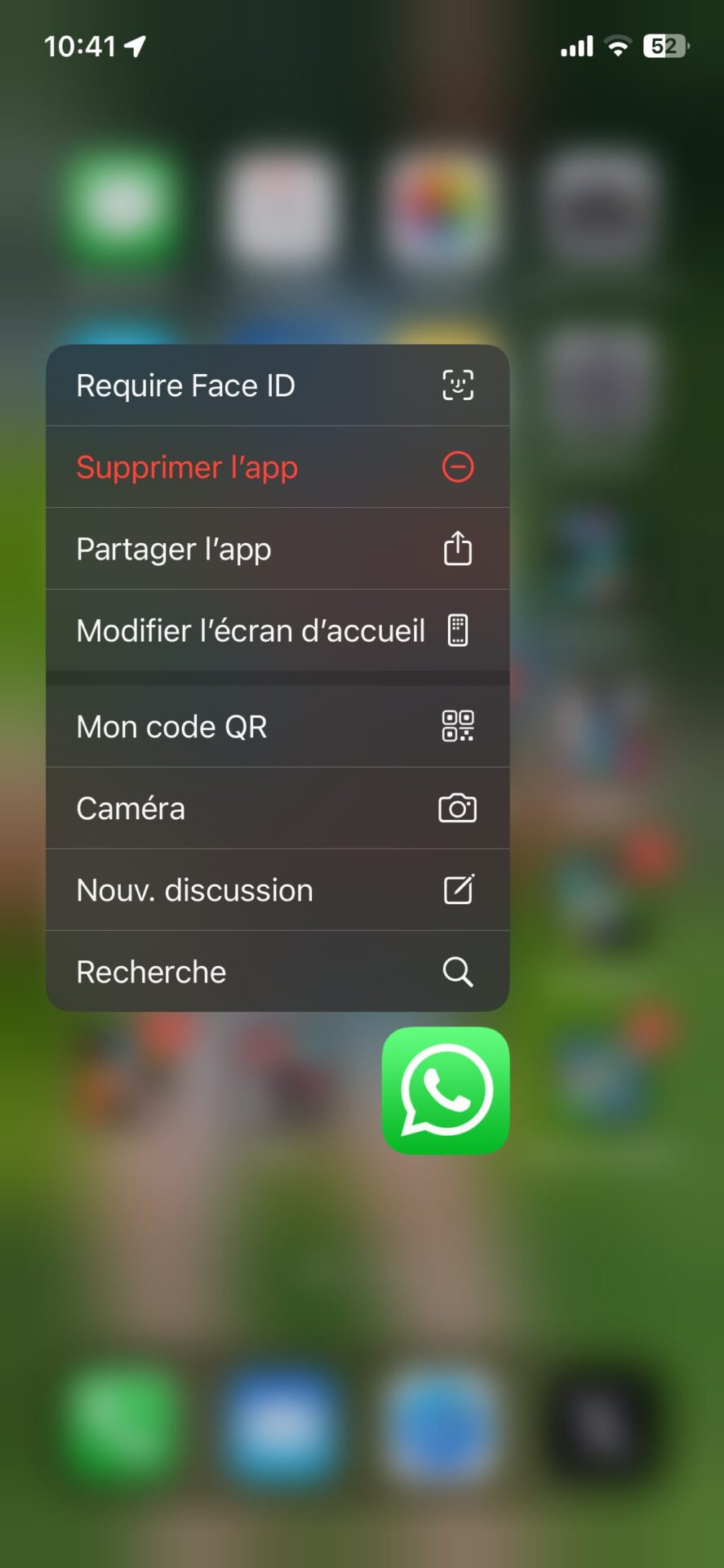Viewport: 724px width, 1568px height.
Task: Choose Supprimer l'app to delete WhatsApp
Action: point(278,467)
